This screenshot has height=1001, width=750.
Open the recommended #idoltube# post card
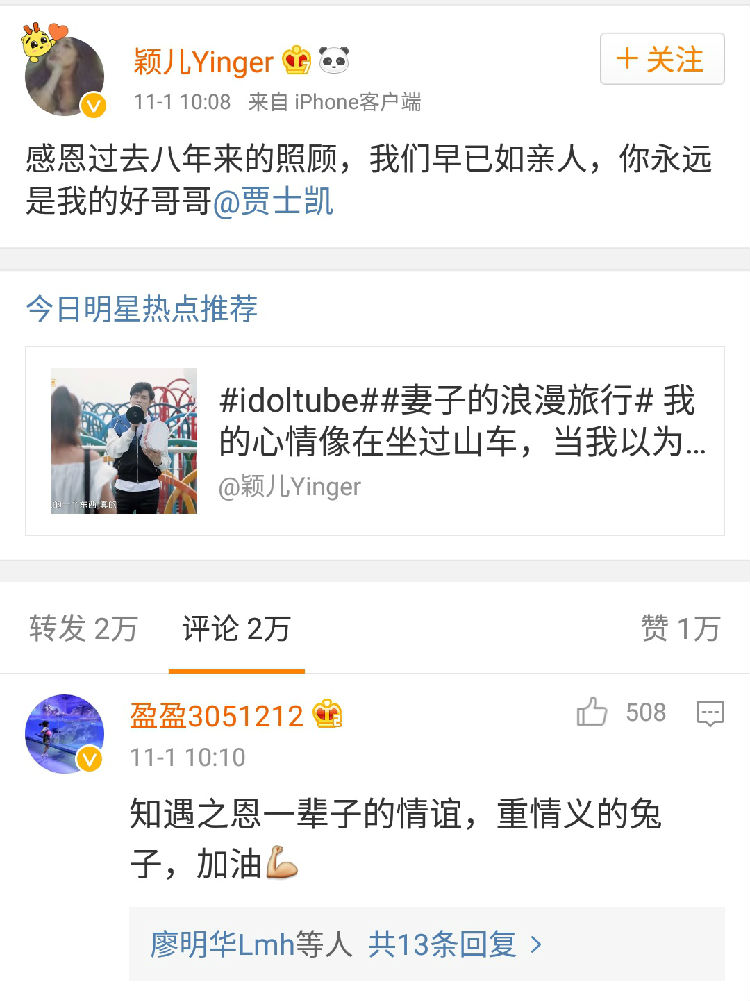374,441
